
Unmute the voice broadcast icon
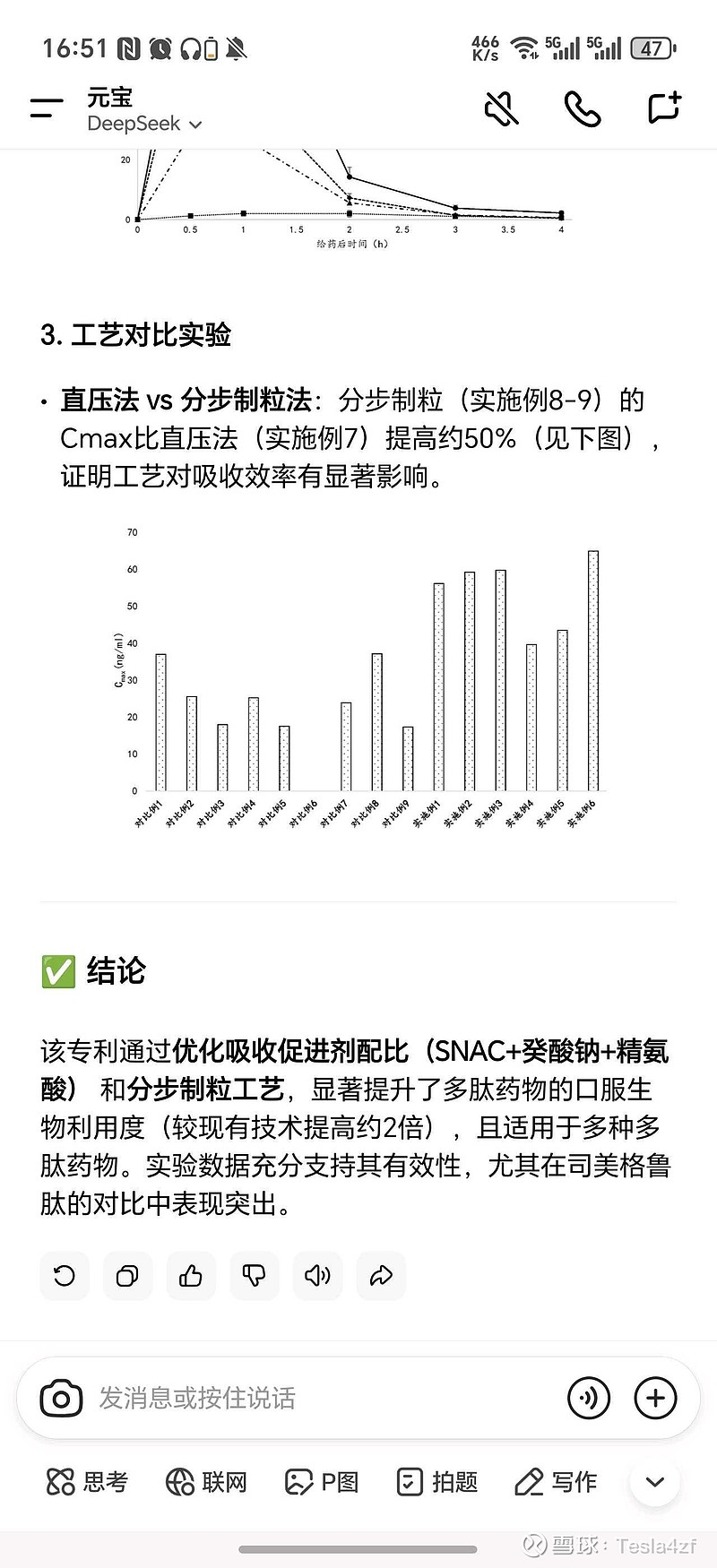point(501,107)
